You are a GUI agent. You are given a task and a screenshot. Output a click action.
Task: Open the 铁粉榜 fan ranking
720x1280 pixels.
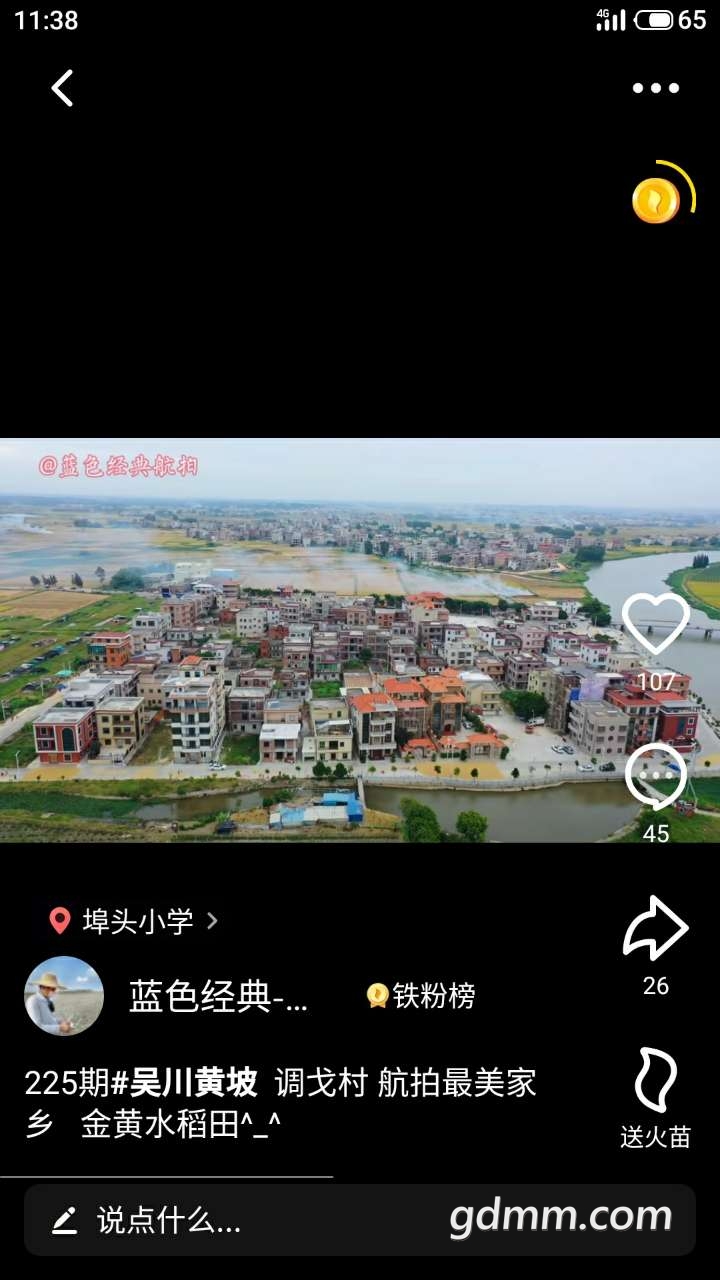click(421, 996)
